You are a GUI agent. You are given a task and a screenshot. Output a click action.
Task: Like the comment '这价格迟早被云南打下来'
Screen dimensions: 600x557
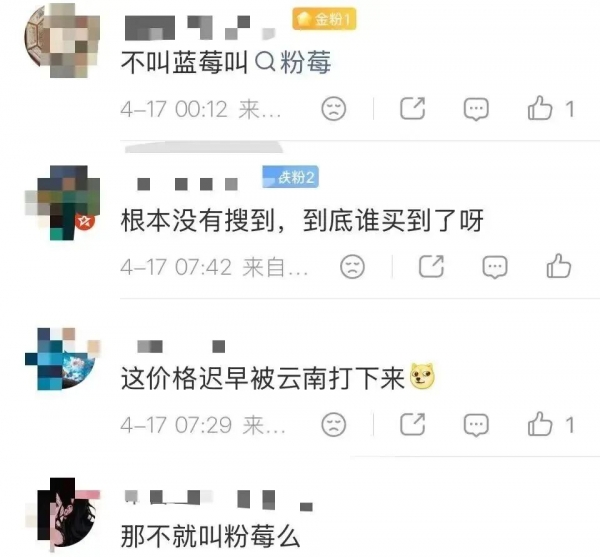click(x=541, y=424)
